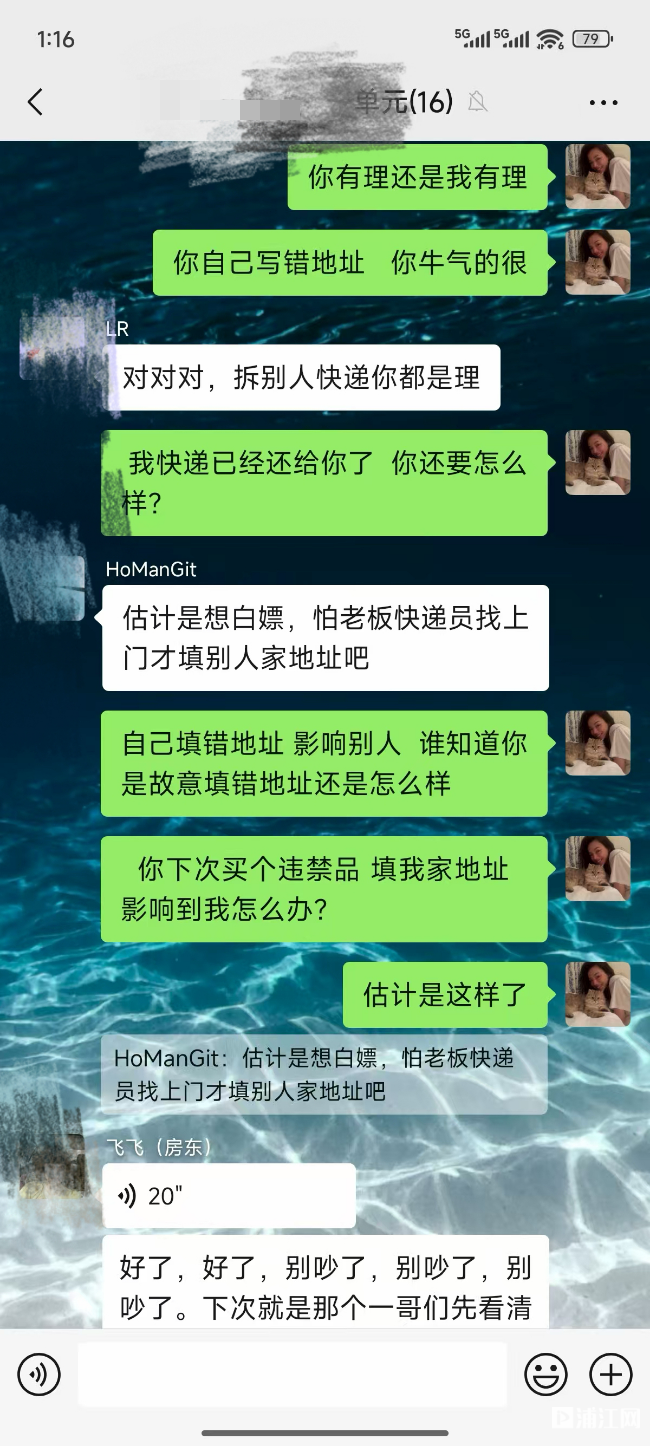Open the plus attachments menu

pyautogui.click(x=610, y=1374)
